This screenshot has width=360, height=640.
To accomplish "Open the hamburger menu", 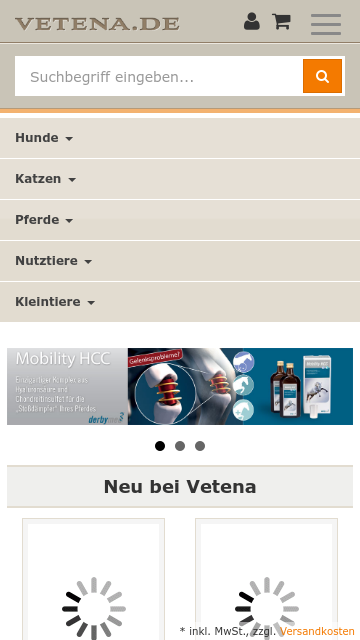I will tap(326, 24).
